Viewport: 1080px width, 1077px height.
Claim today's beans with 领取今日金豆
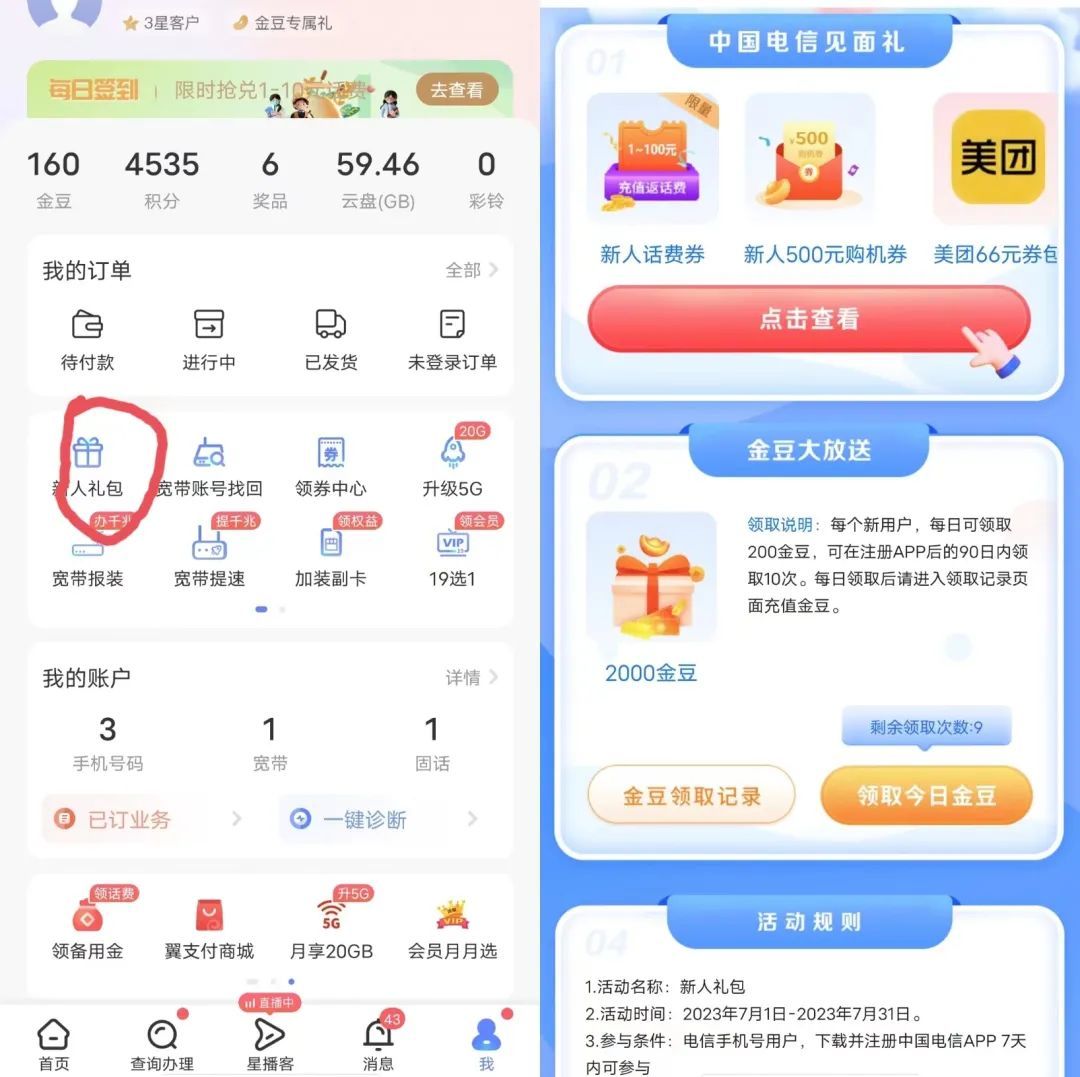(926, 796)
